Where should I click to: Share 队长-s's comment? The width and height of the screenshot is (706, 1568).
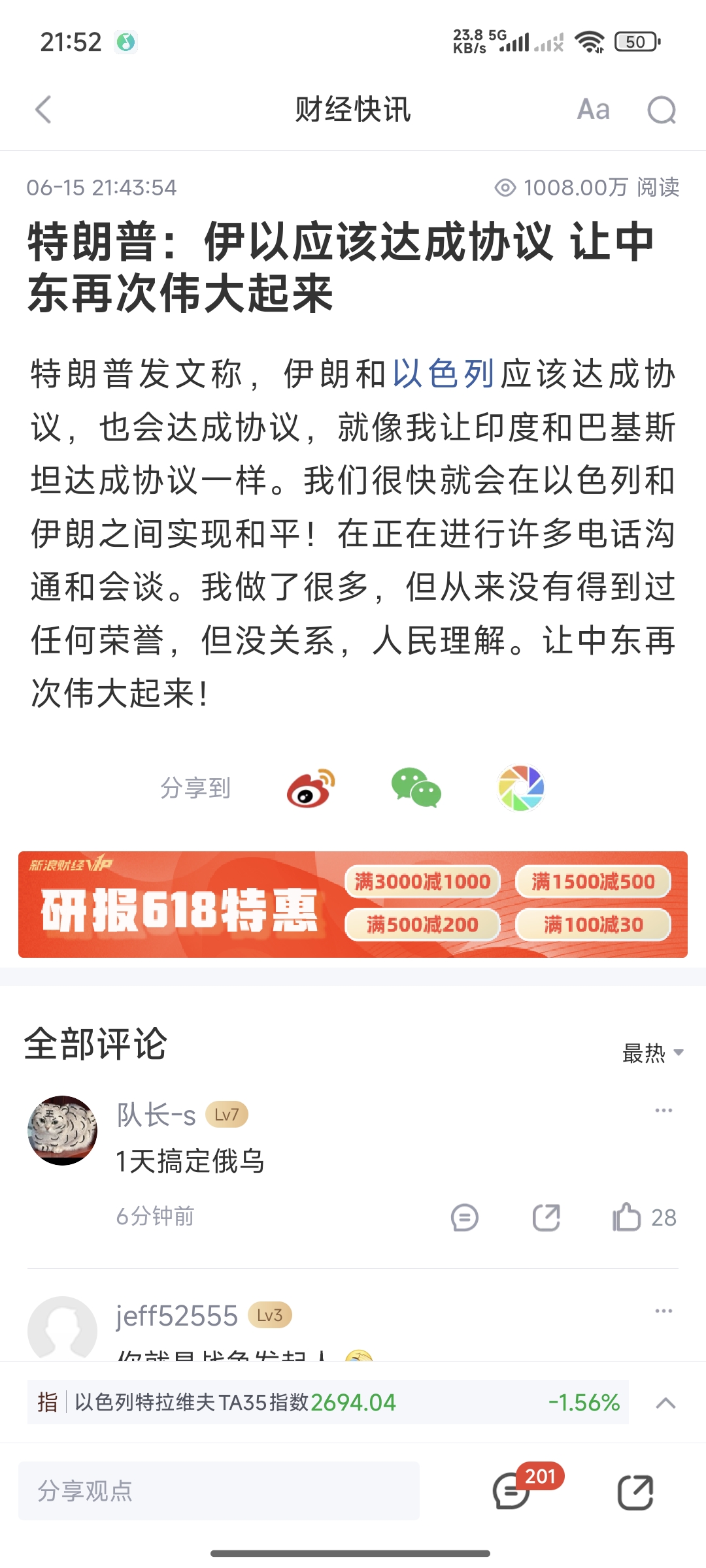click(x=546, y=1218)
